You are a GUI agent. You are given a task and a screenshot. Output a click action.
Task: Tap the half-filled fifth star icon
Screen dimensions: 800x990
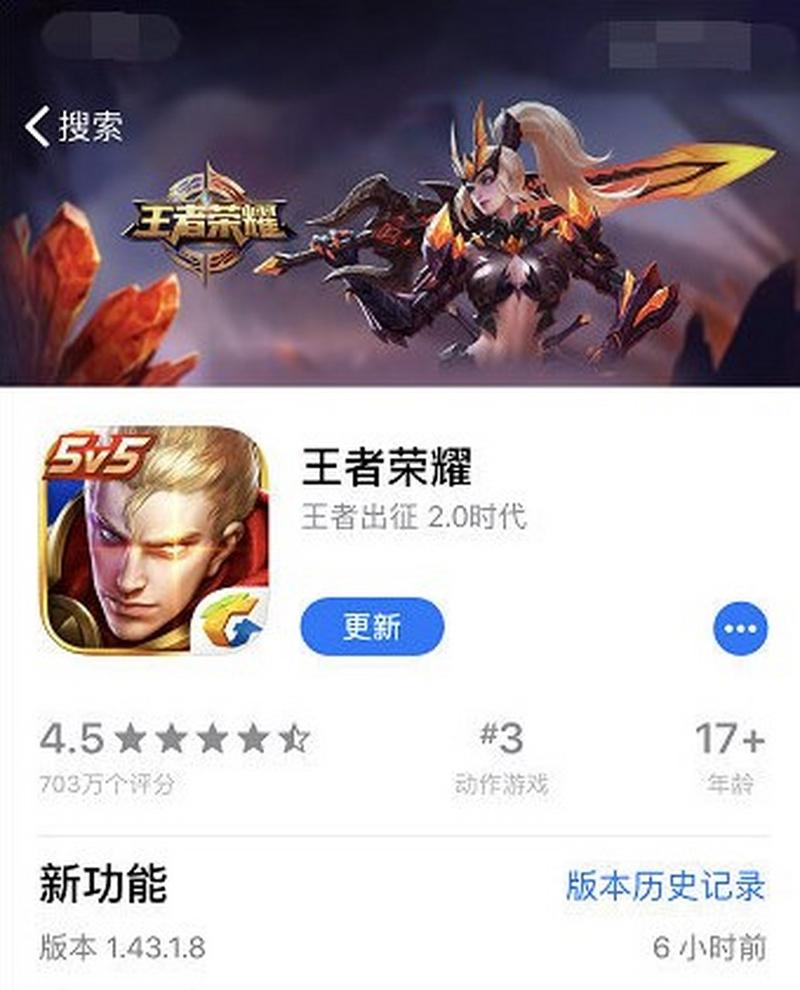click(293, 738)
